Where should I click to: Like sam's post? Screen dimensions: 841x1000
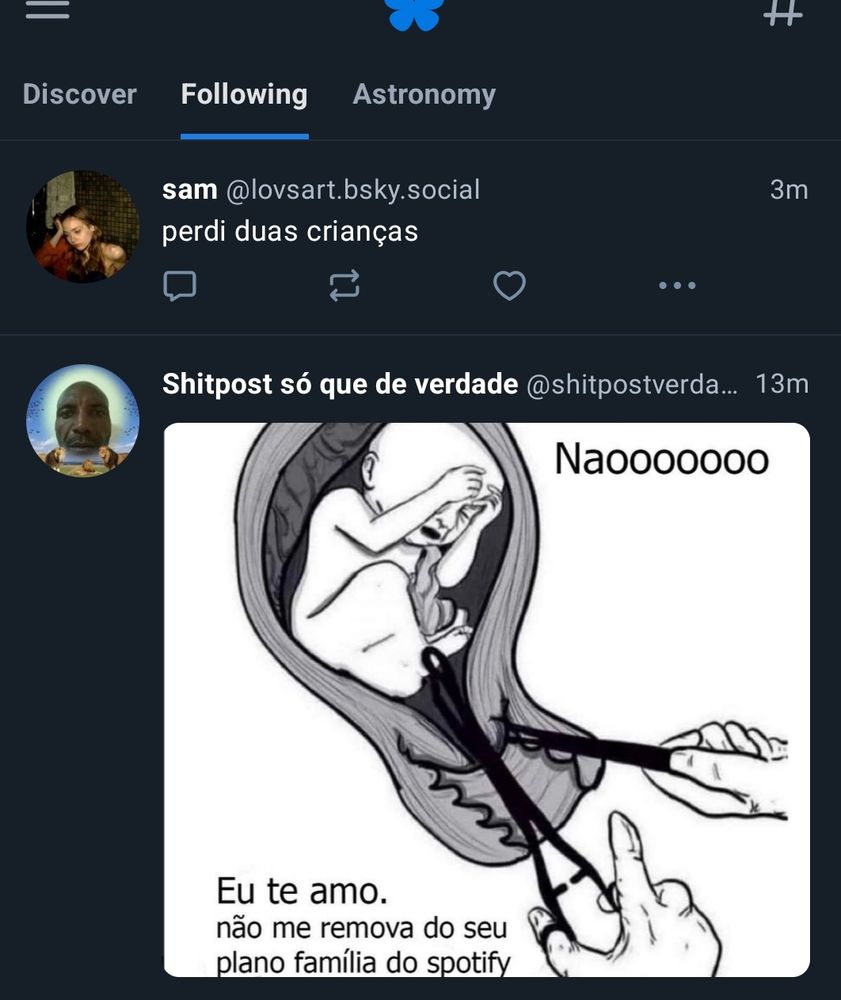click(x=509, y=287)
